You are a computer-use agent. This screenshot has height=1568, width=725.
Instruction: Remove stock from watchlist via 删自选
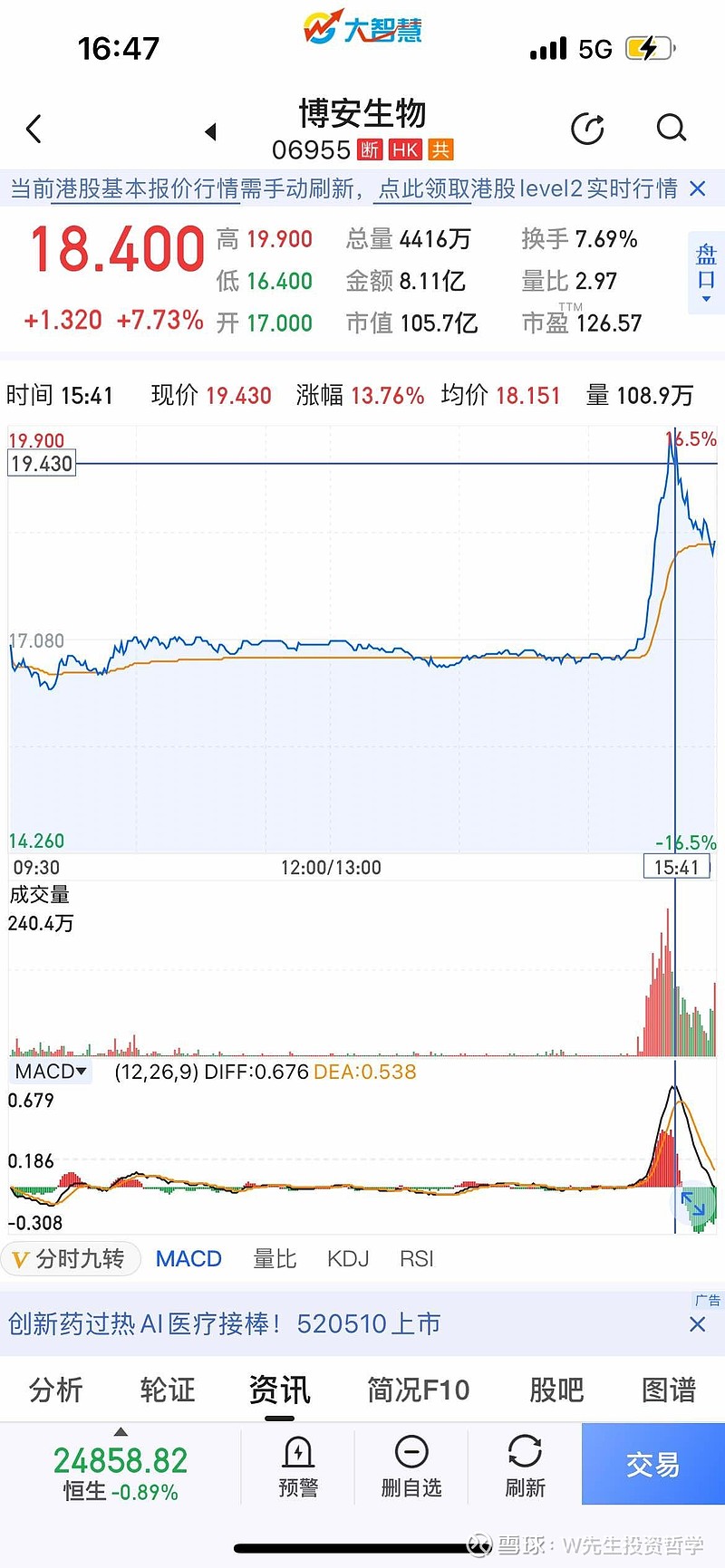pyautogui.click(x=411, y=1466)
